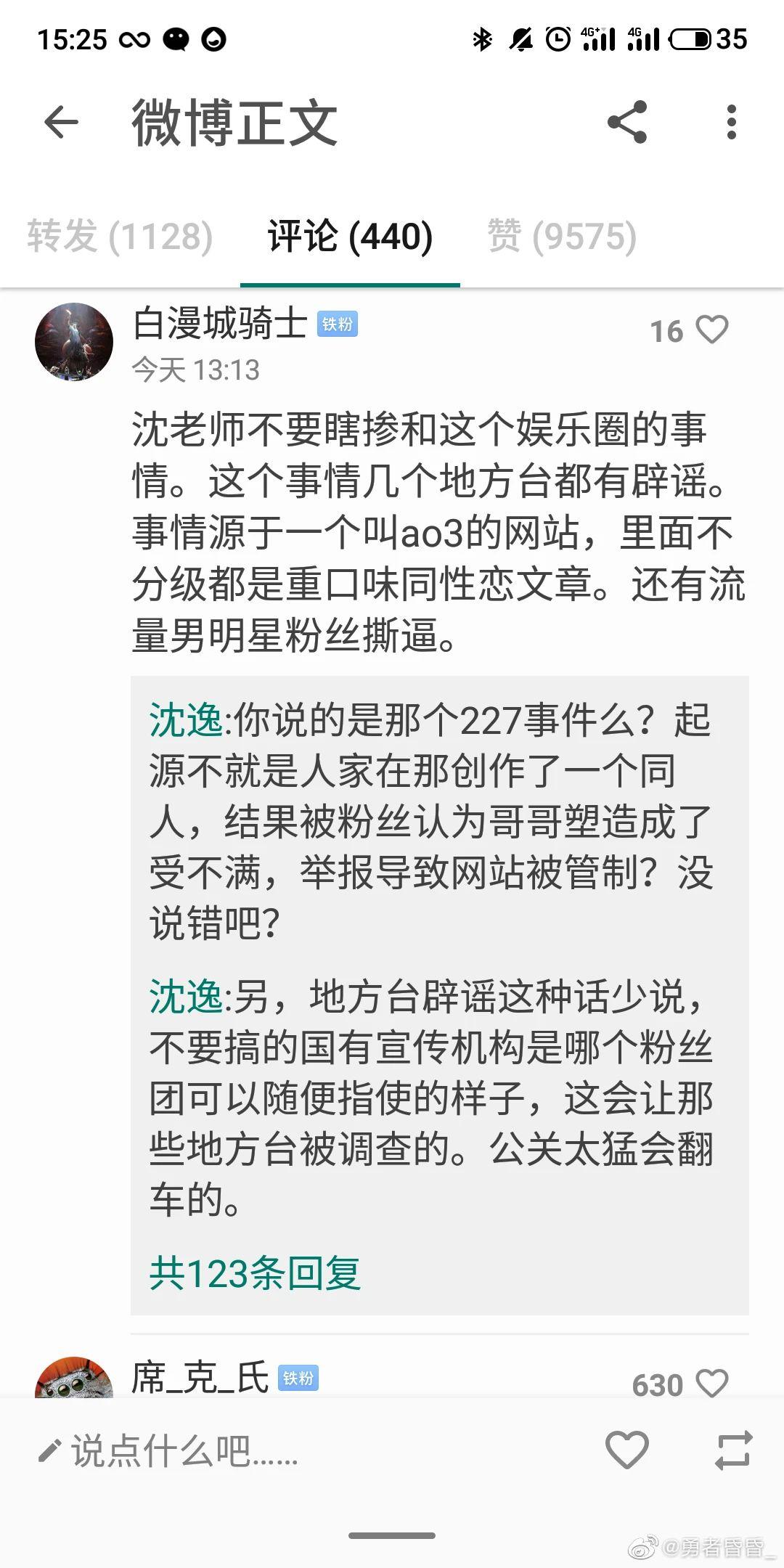Open 沈逸's profile from the first reply
Screen dimensions: 784x1568
(186, 720)
